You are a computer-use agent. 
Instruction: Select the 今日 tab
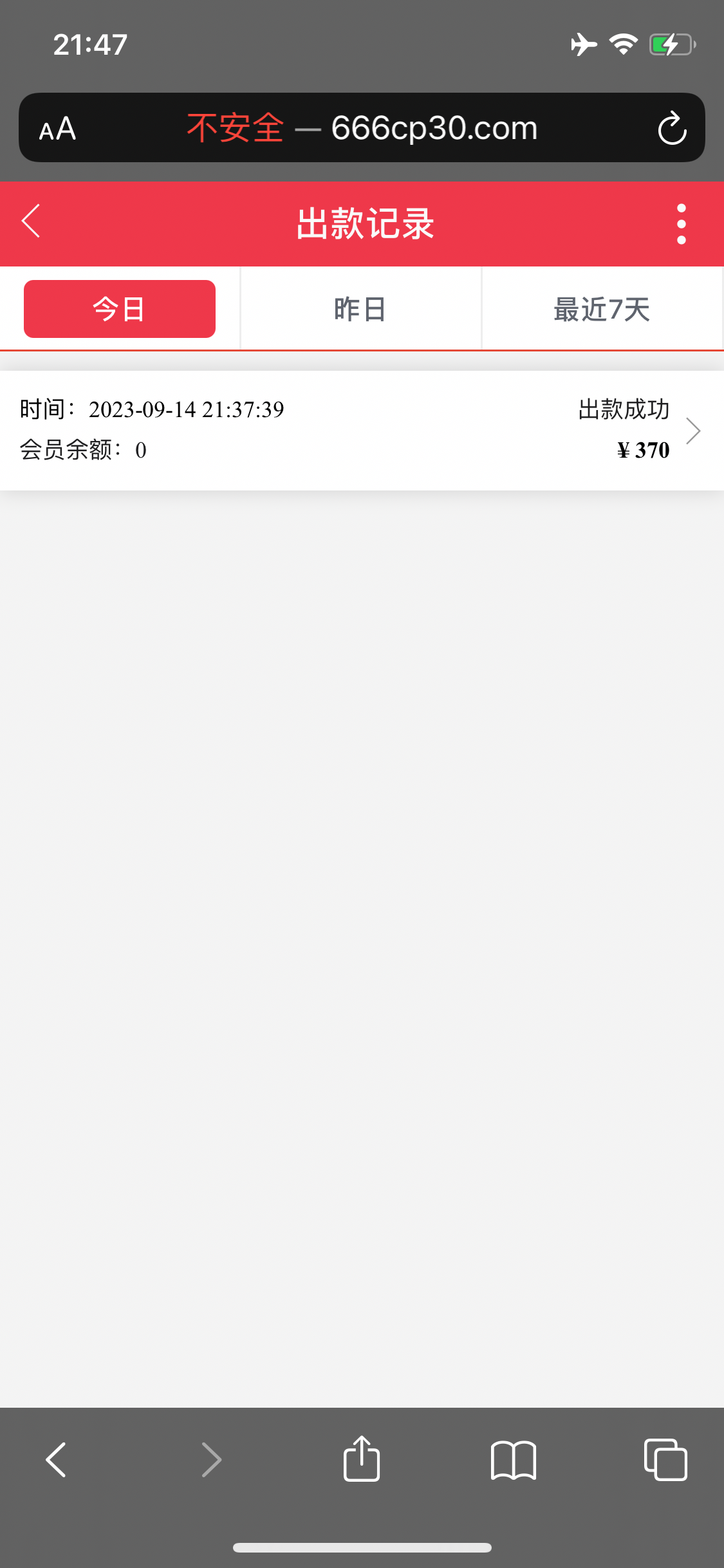tap(120, 309)
